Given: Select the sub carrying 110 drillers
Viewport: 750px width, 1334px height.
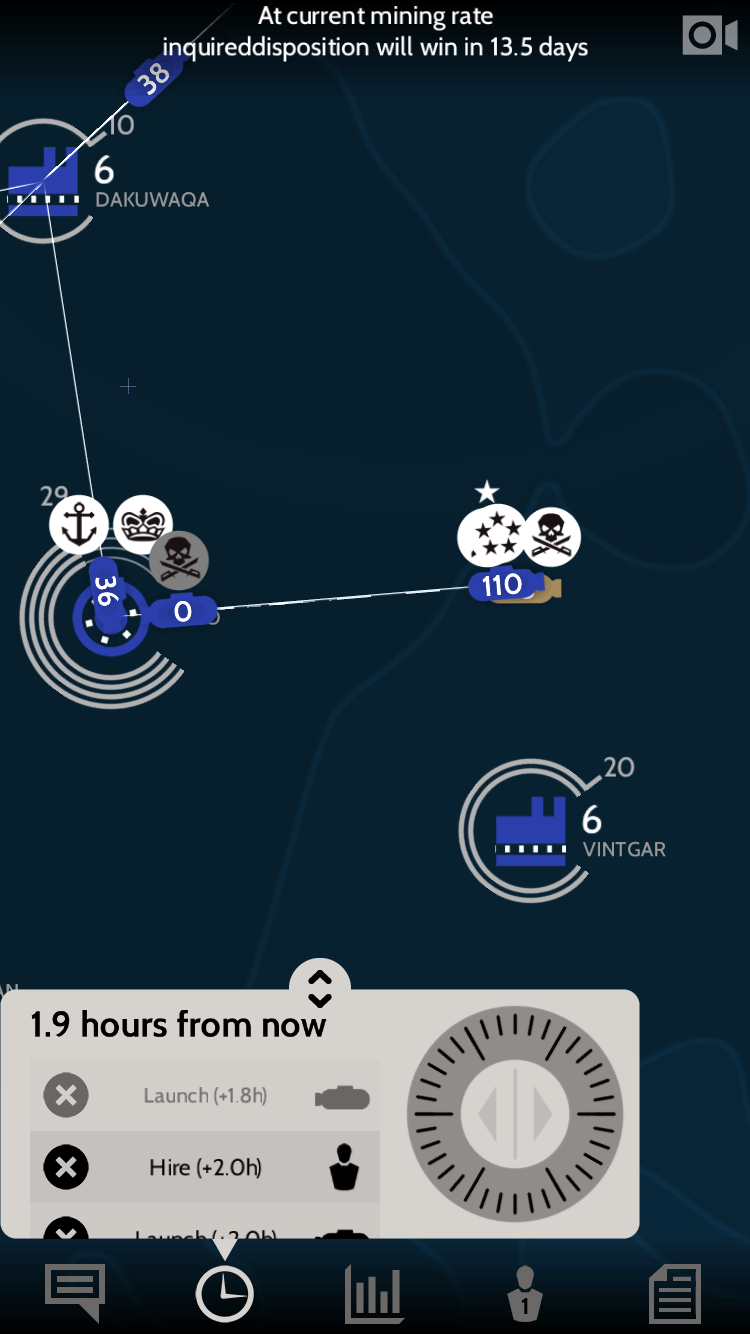Looking at the screenshot, I should tap(504, 585).
